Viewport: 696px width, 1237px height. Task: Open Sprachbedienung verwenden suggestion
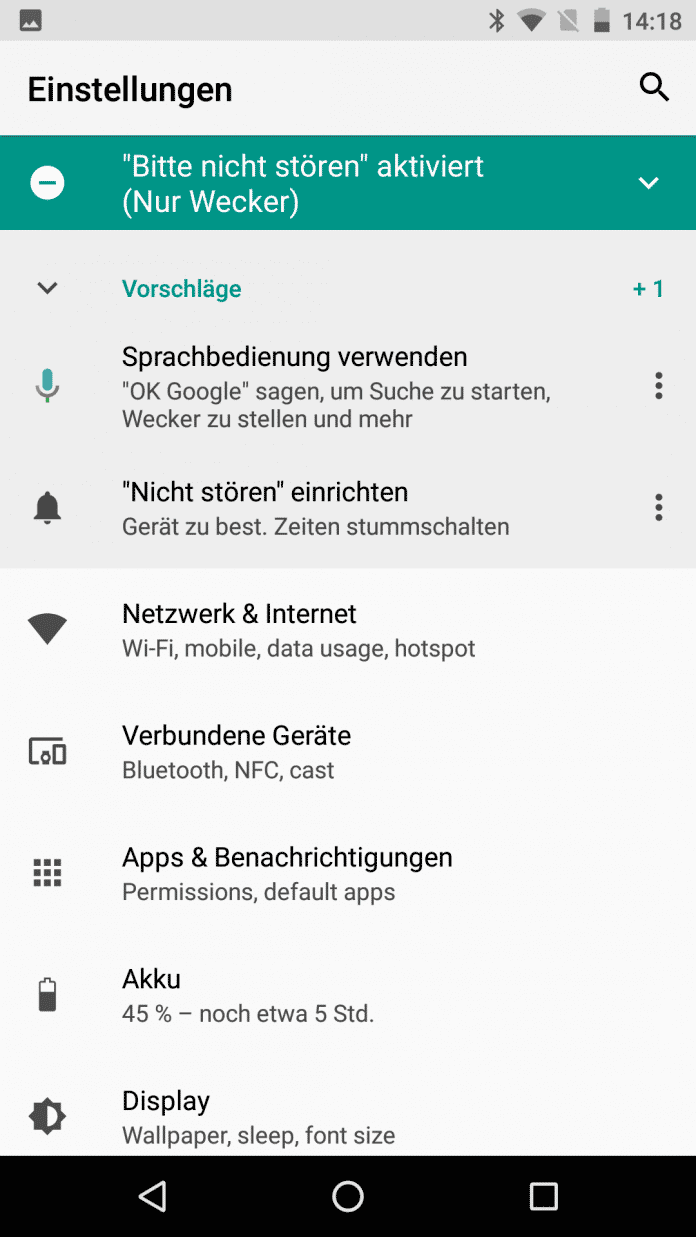tap(335, 387)
